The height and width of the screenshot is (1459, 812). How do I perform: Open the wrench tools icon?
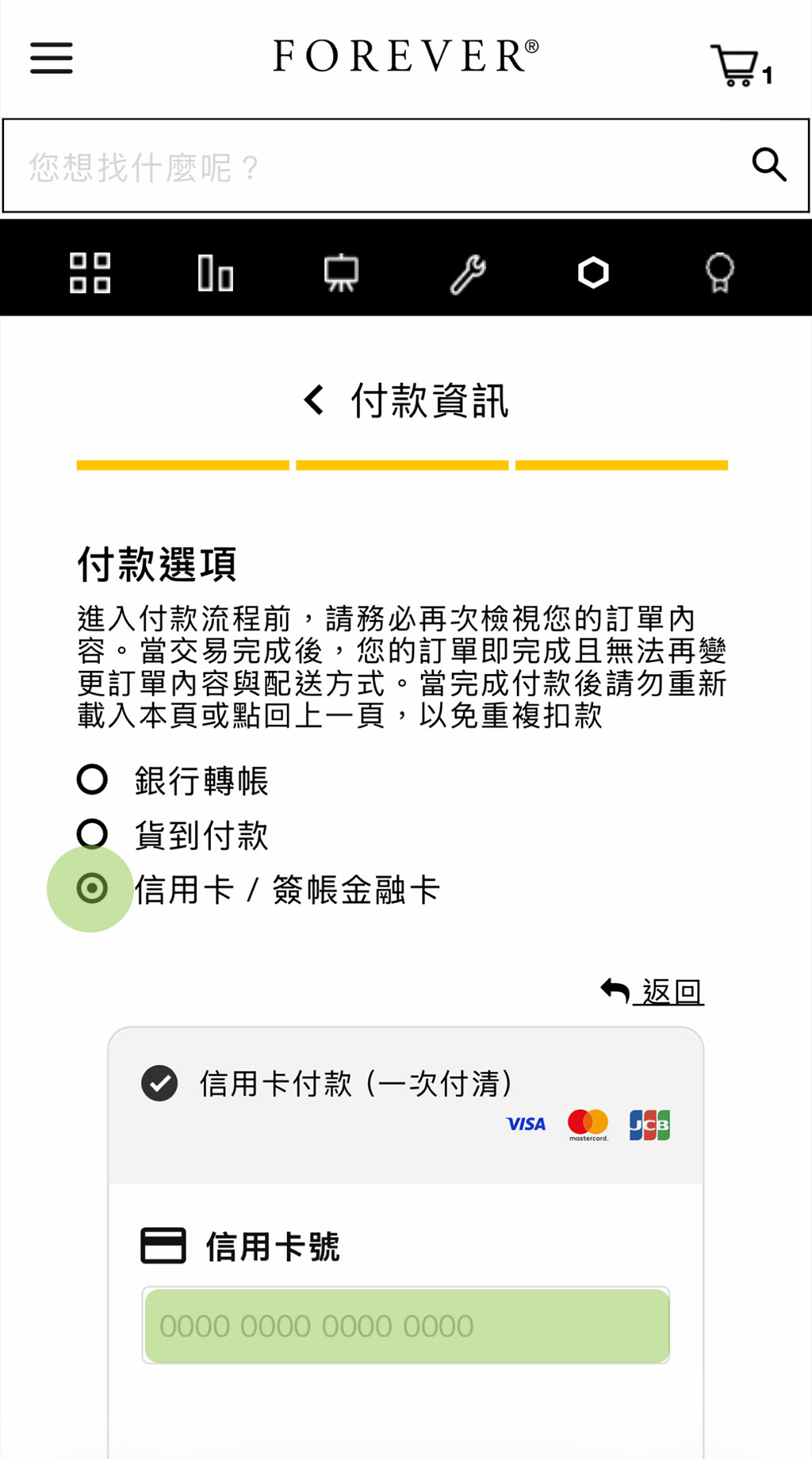[468, 274]
